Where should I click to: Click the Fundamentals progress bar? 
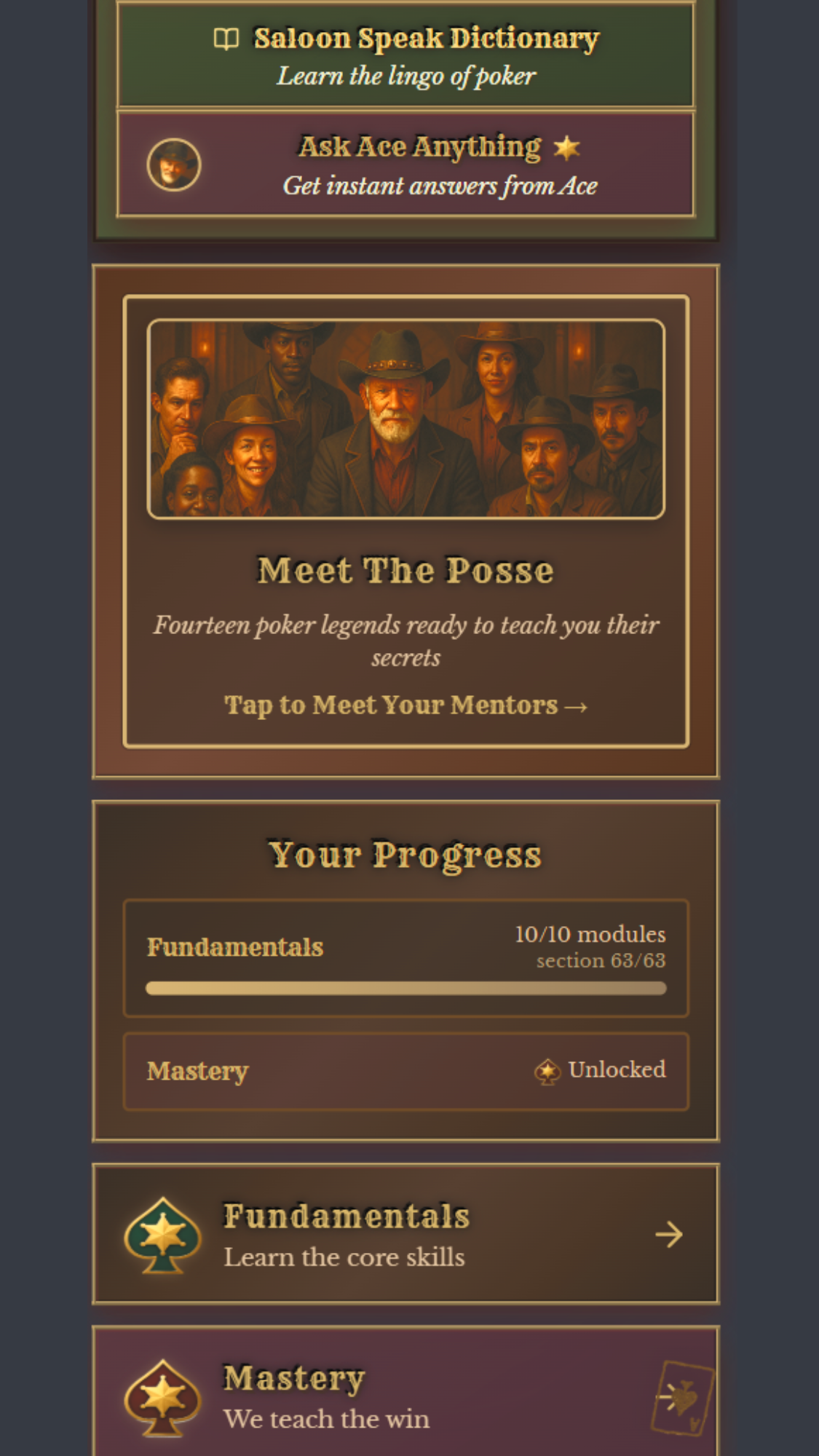[406, 989]
